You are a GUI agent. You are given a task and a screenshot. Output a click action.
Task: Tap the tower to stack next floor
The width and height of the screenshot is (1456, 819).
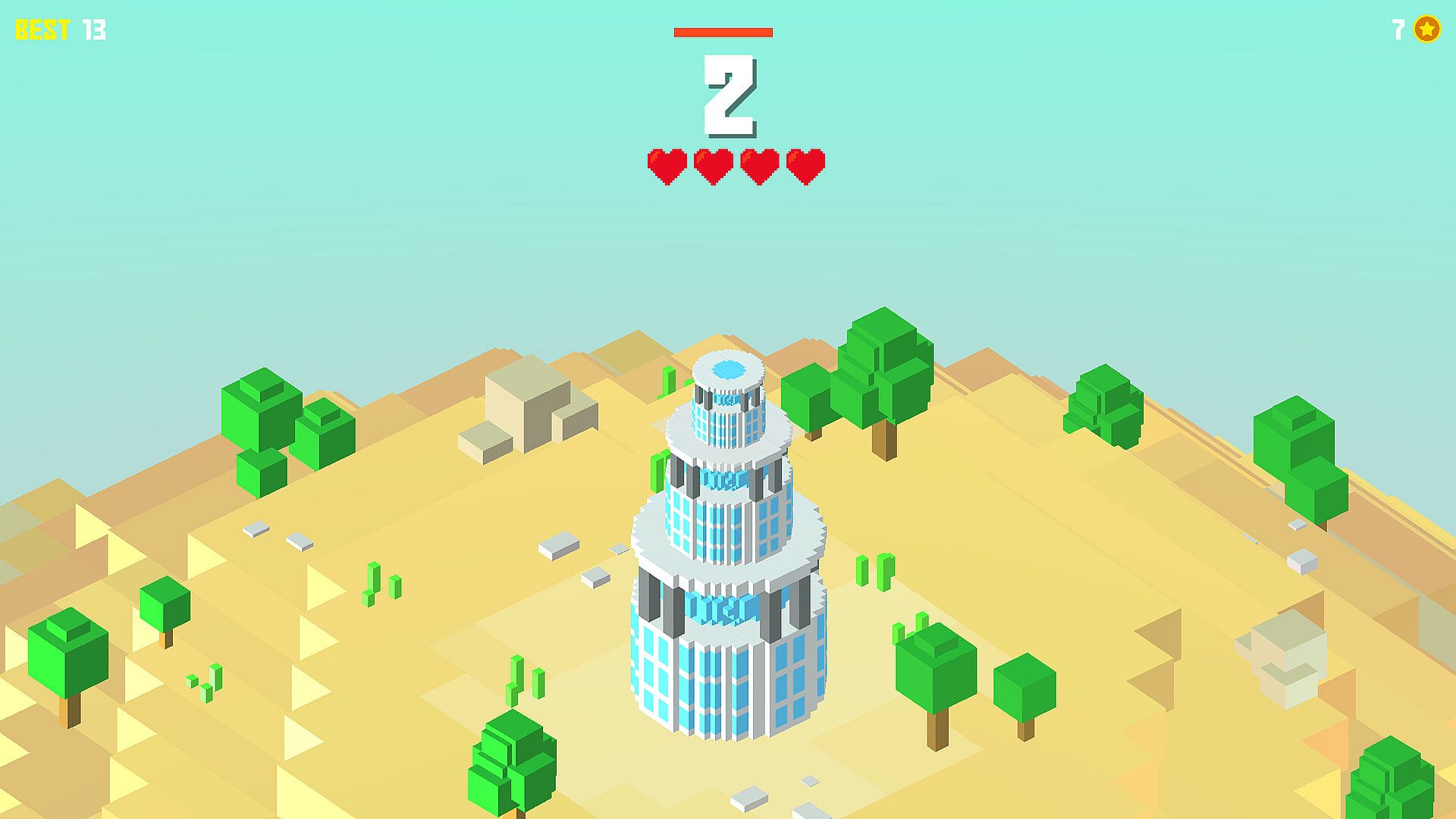click(728, 576)
